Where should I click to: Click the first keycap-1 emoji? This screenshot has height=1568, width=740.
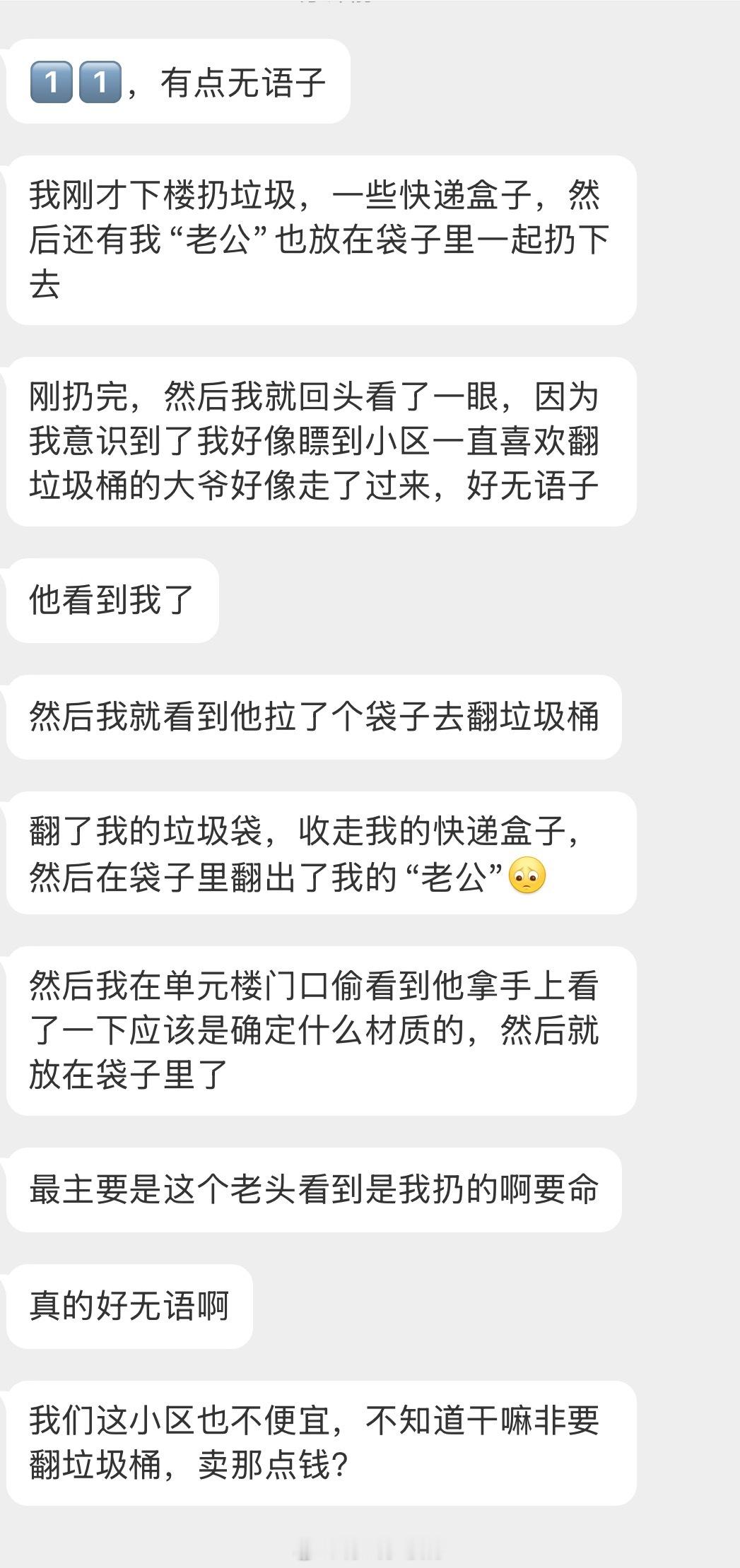pos(52,83)
